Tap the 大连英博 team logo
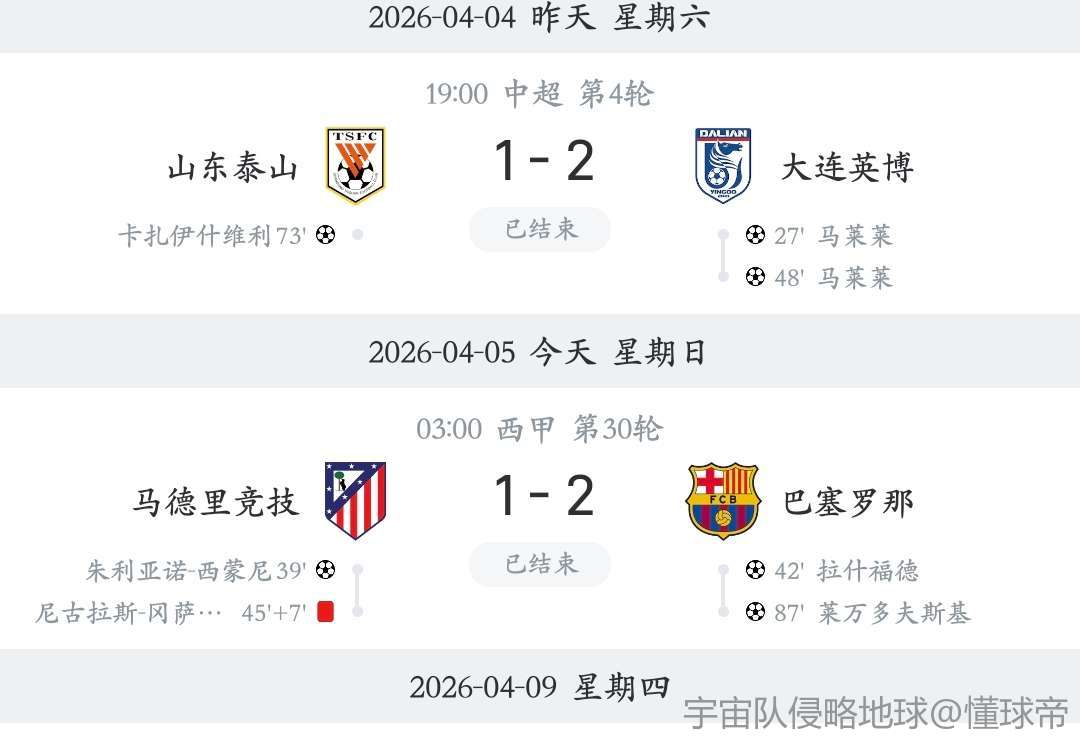 point(723,166)
